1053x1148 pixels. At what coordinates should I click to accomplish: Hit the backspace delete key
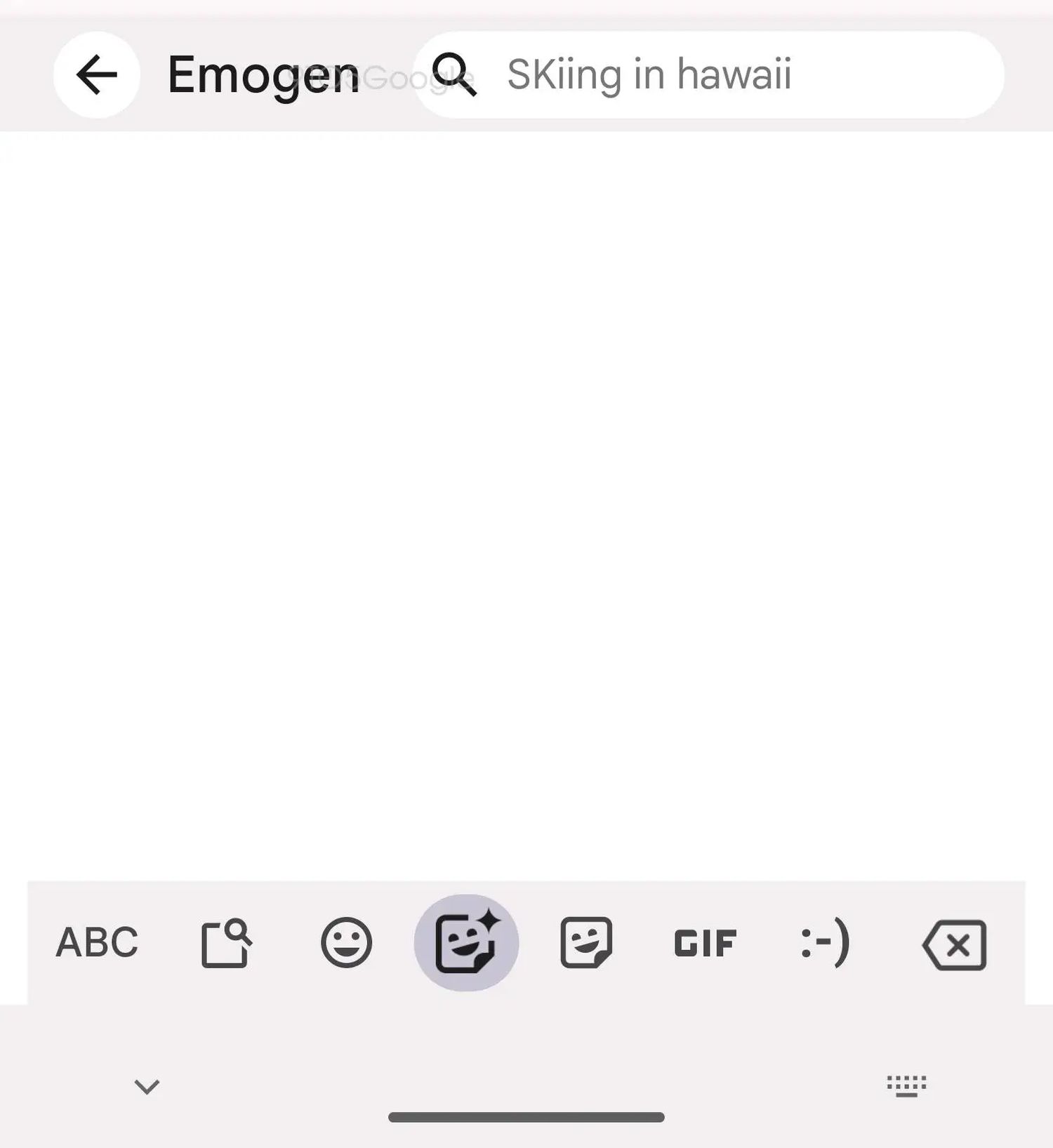[x=955, y=945]
